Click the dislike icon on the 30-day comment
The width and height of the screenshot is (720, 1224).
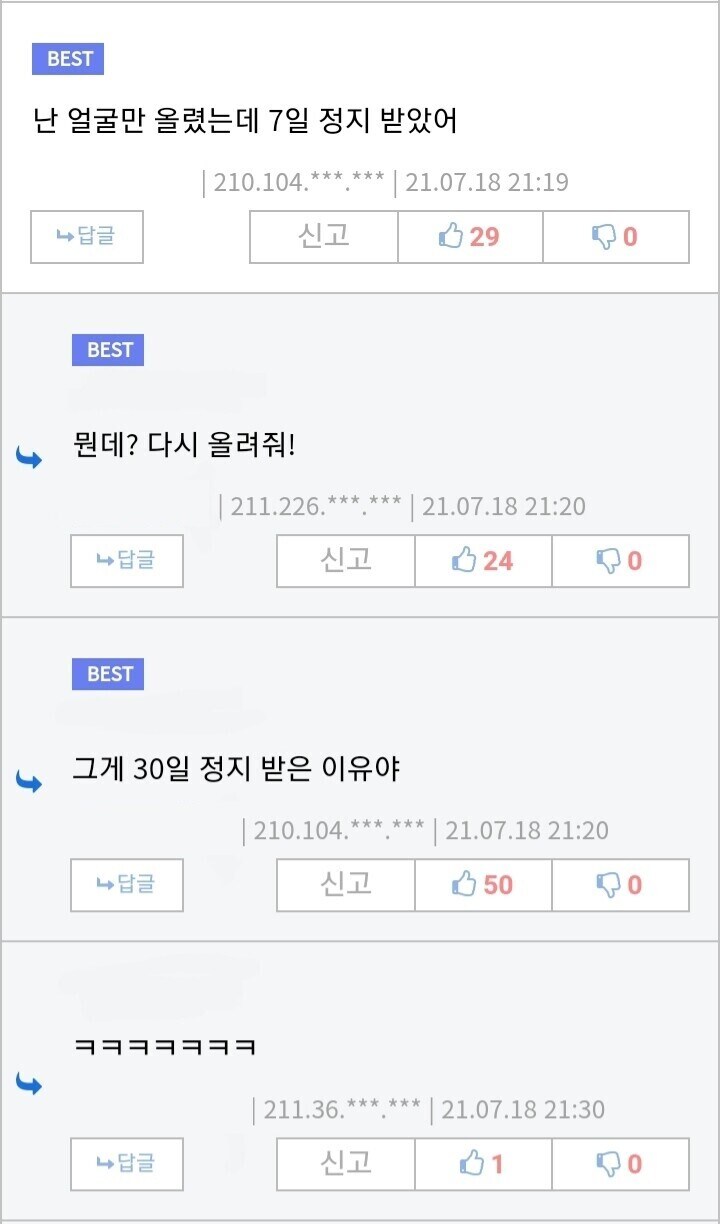(621, 885)
